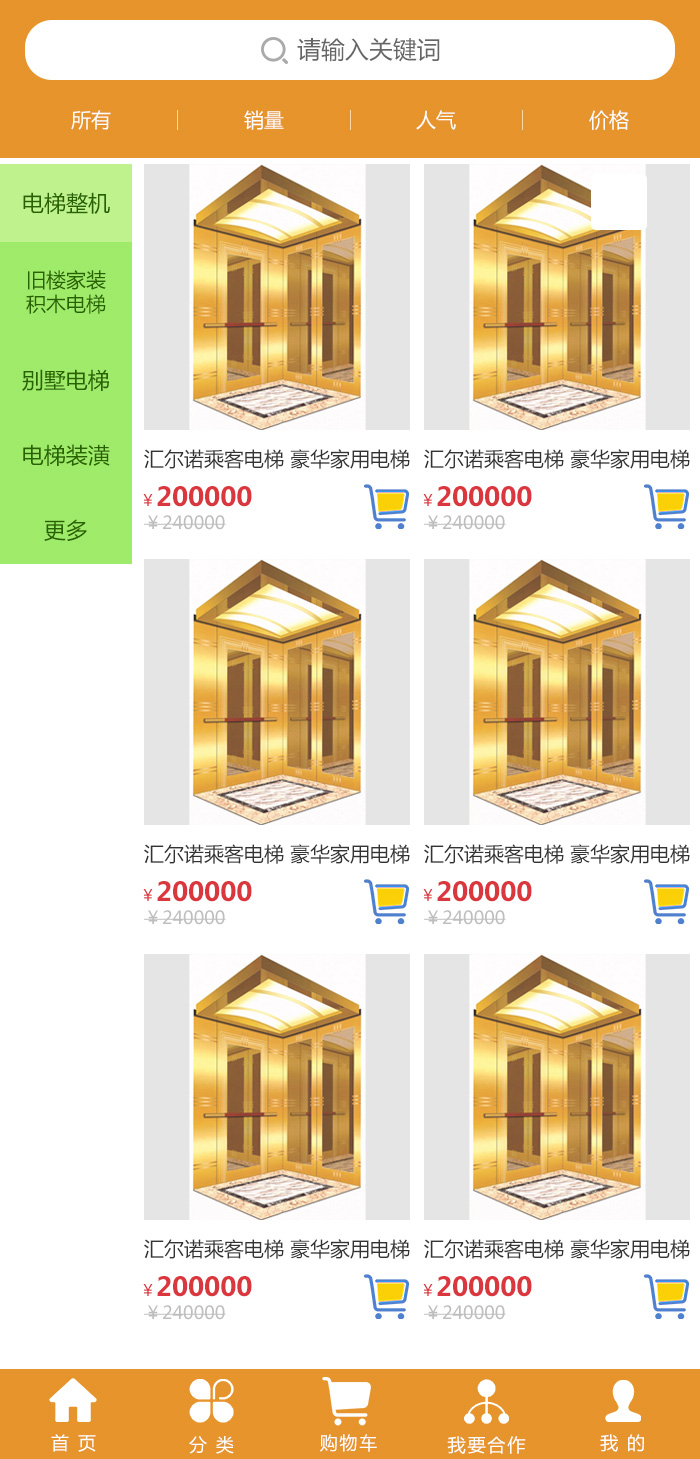Go to the 首页 tab
700x1459 pixels.
73,1414
